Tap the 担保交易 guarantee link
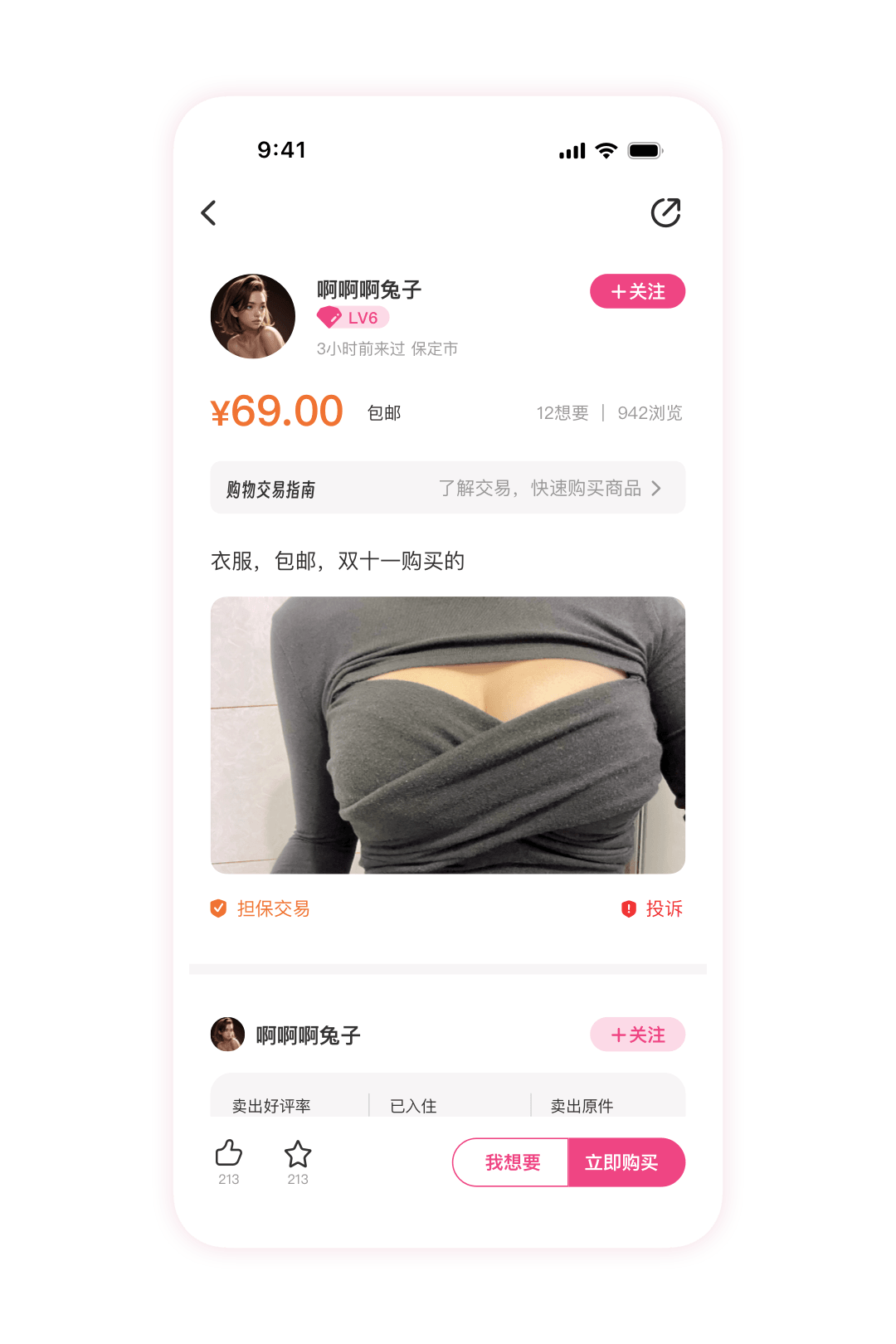 (x=261, y=908)
